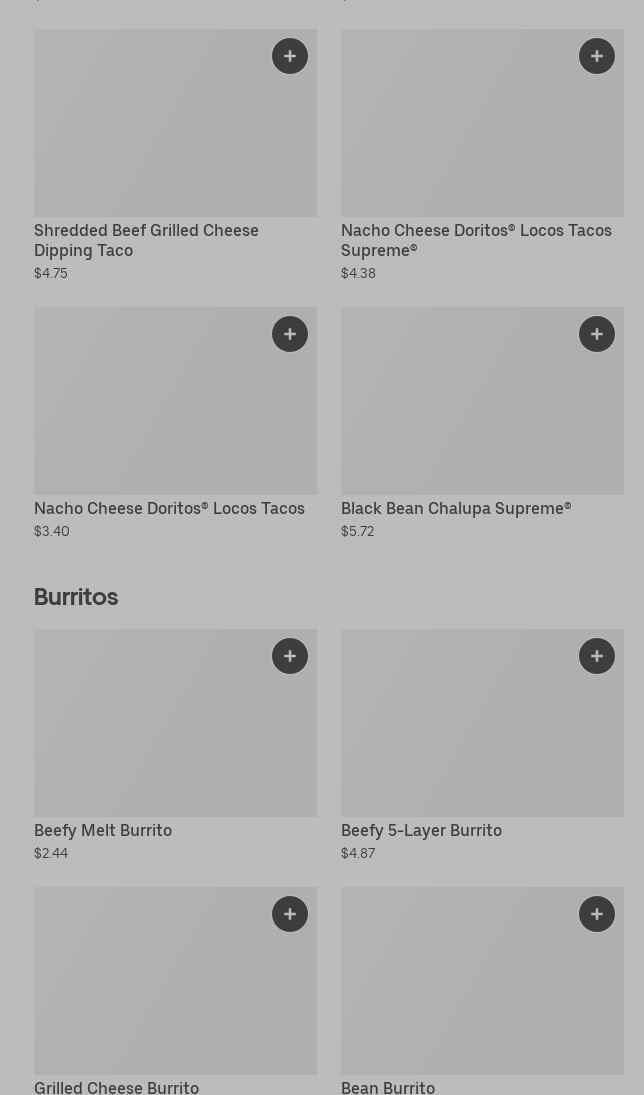Add Beefy 5-Layer Burrito to cart
644x1095 pixels.
tap(597, 656)
